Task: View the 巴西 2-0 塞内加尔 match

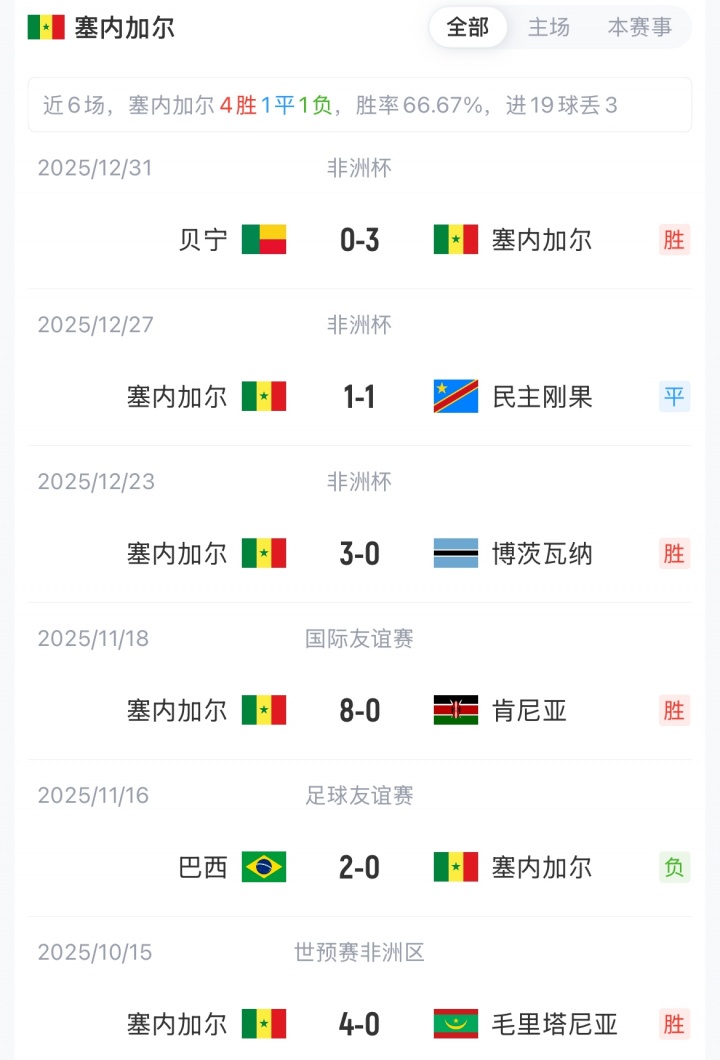Action: 359,868
